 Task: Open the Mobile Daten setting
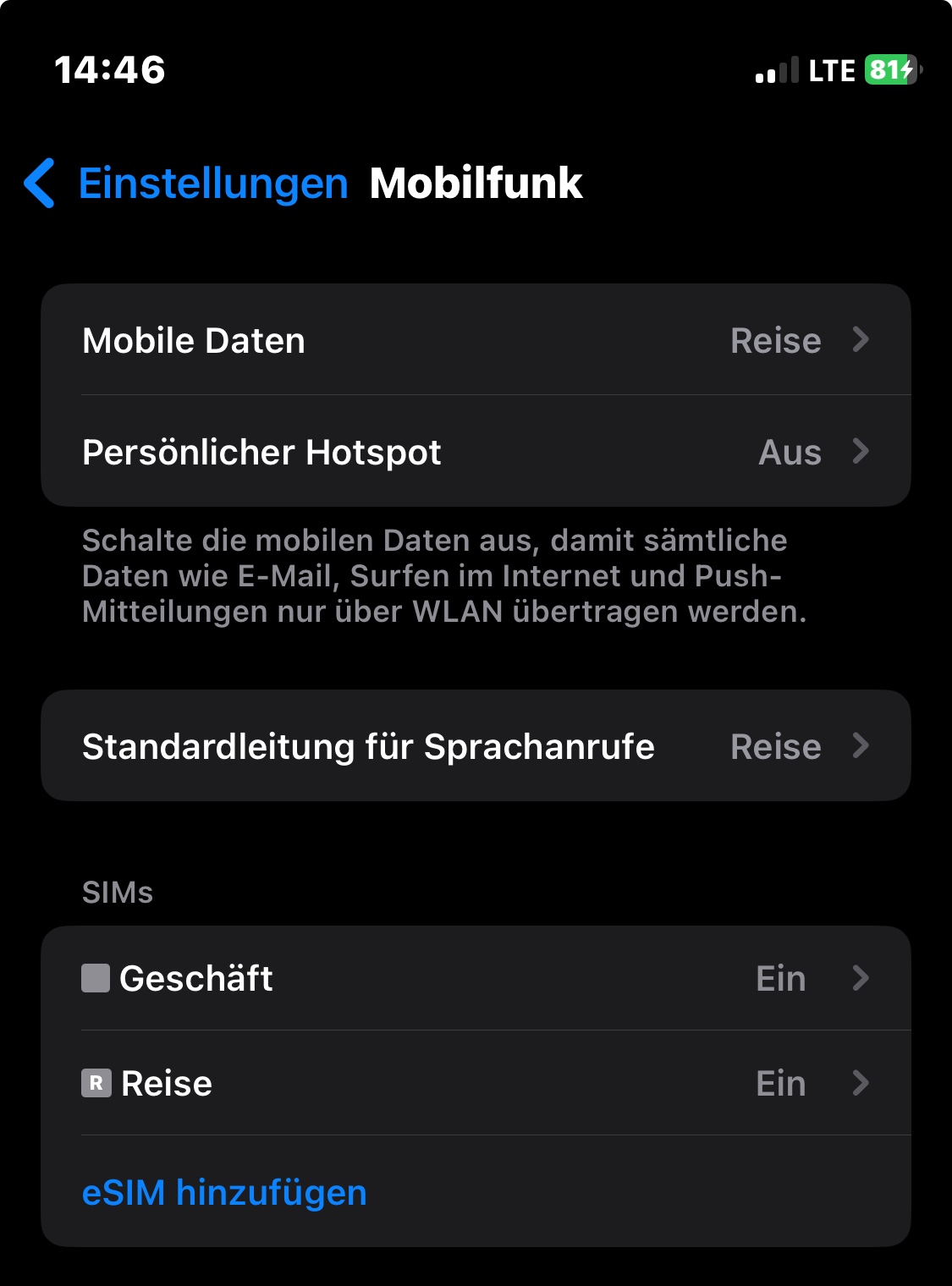tap(475, 340)
